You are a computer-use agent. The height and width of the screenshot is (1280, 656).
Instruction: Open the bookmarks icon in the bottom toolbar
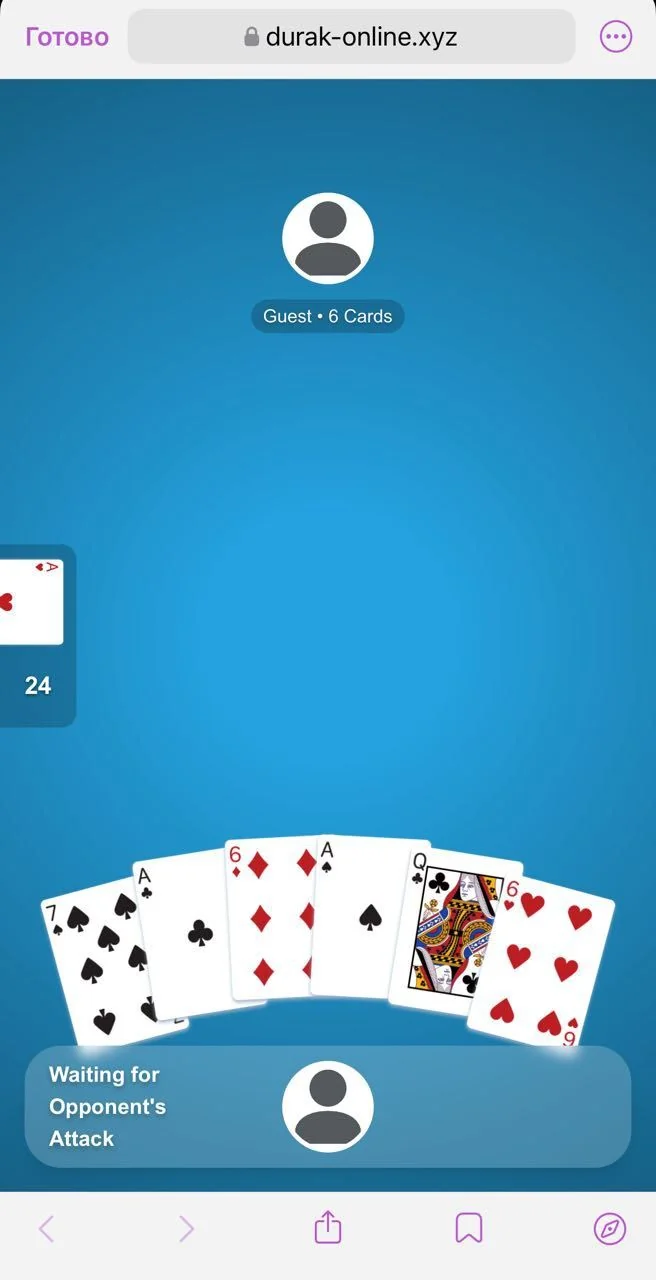(469, 1228)
